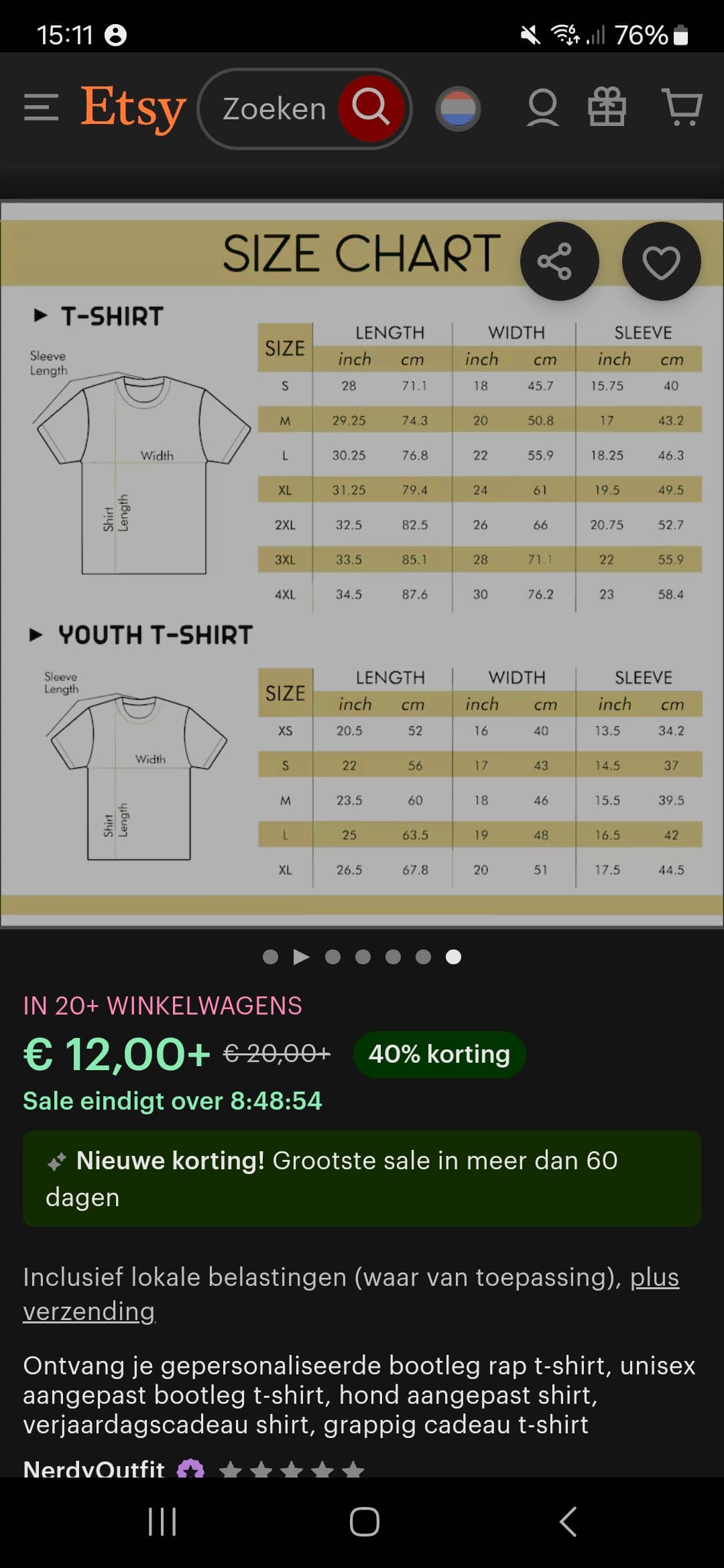Select the first gallery page dot
The height and width of the screenshot is (1568, 724).
[270, 957]
